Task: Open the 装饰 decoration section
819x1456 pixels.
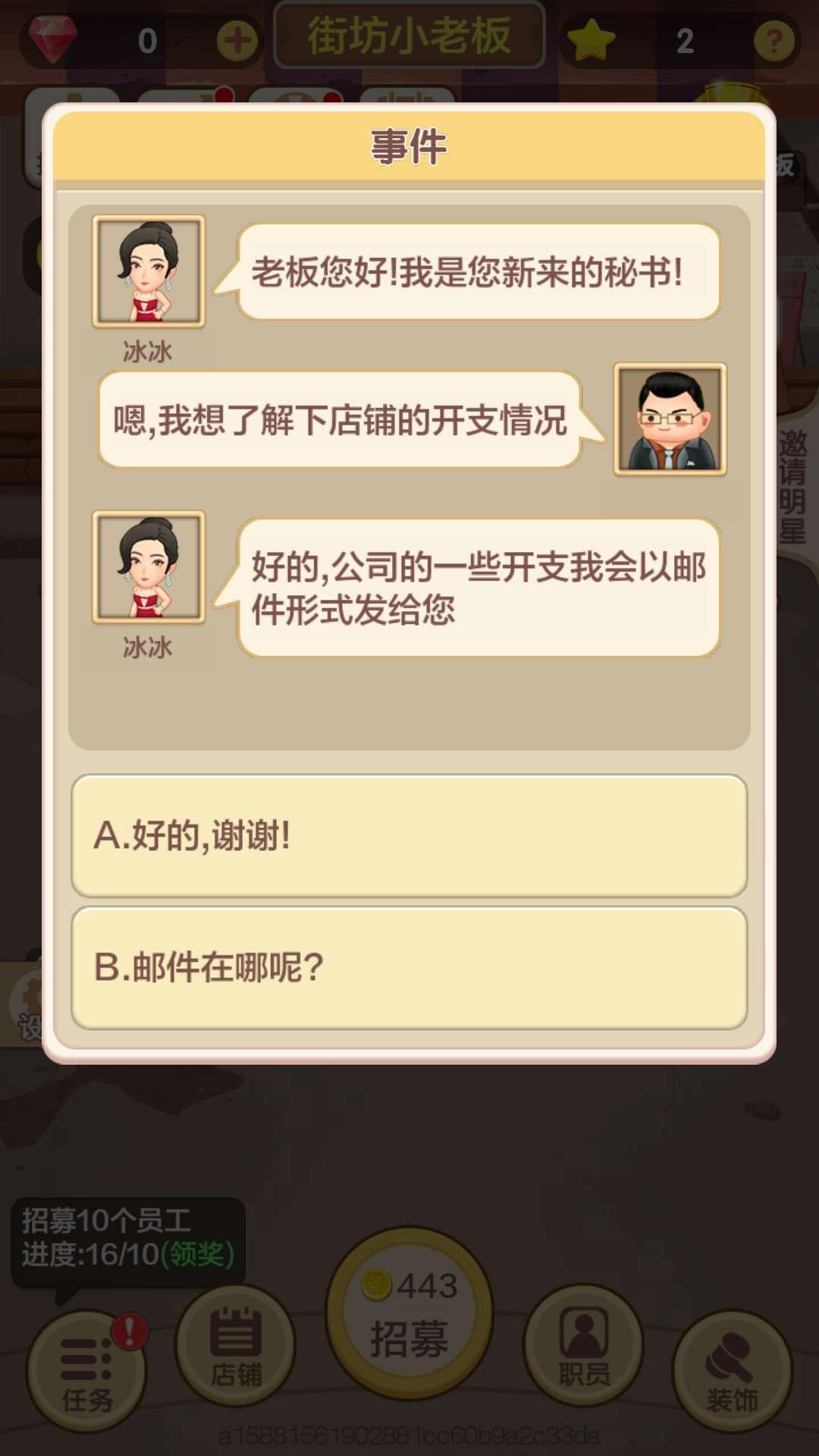Action: (x=732, y=1371)
